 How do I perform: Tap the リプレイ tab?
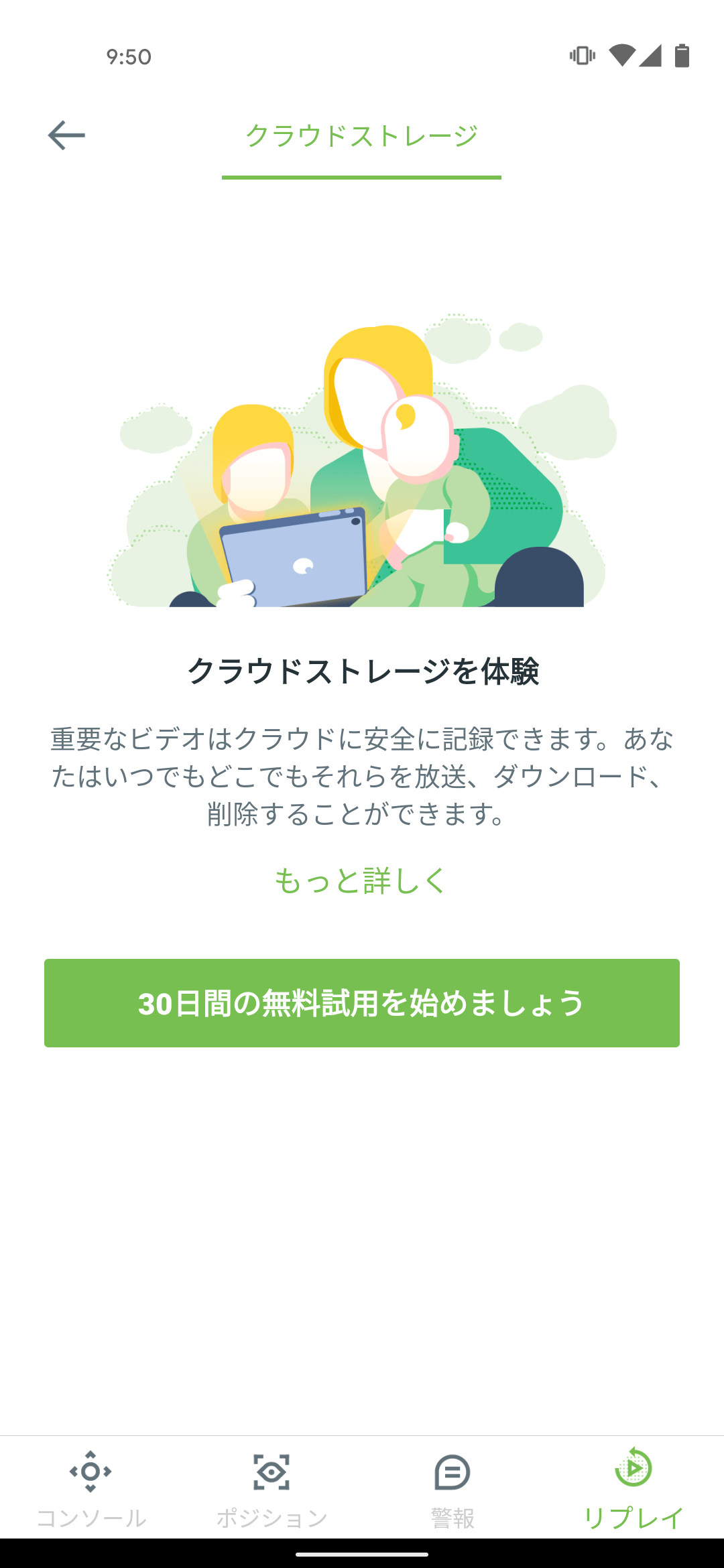[633, 1489]
